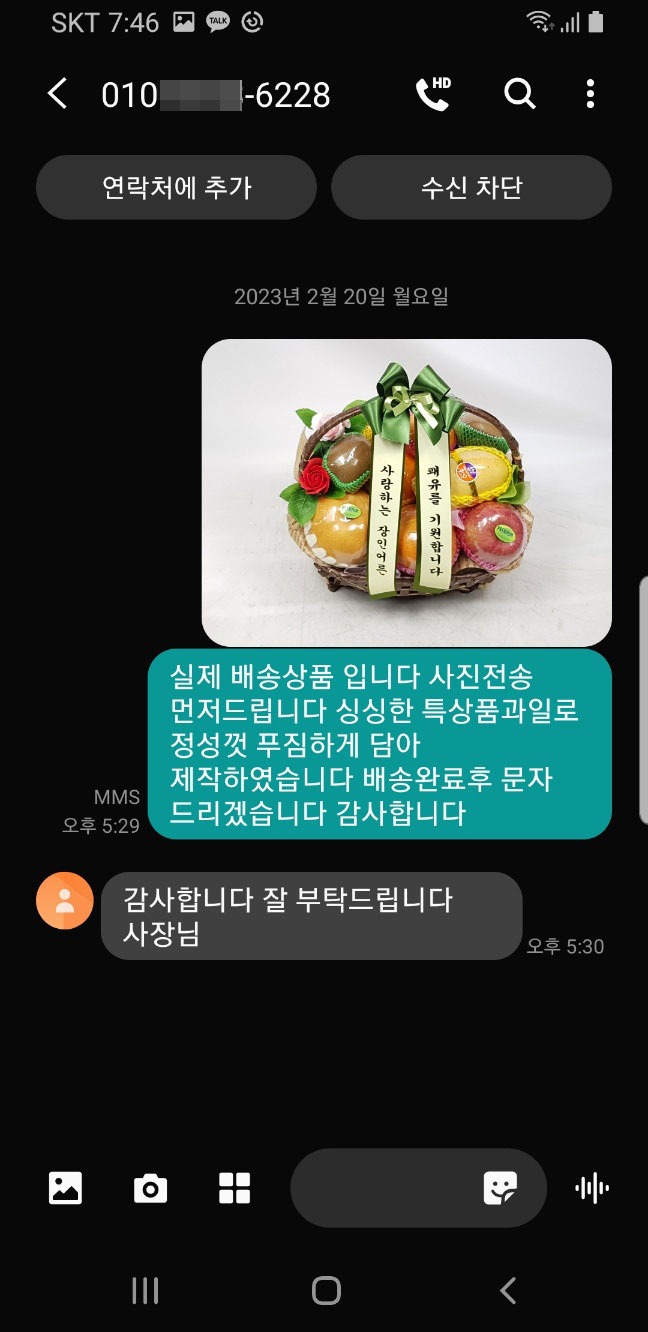Go back from this message thread
The height and width of the screenshot is (1332, 648).
click(57, 95)
